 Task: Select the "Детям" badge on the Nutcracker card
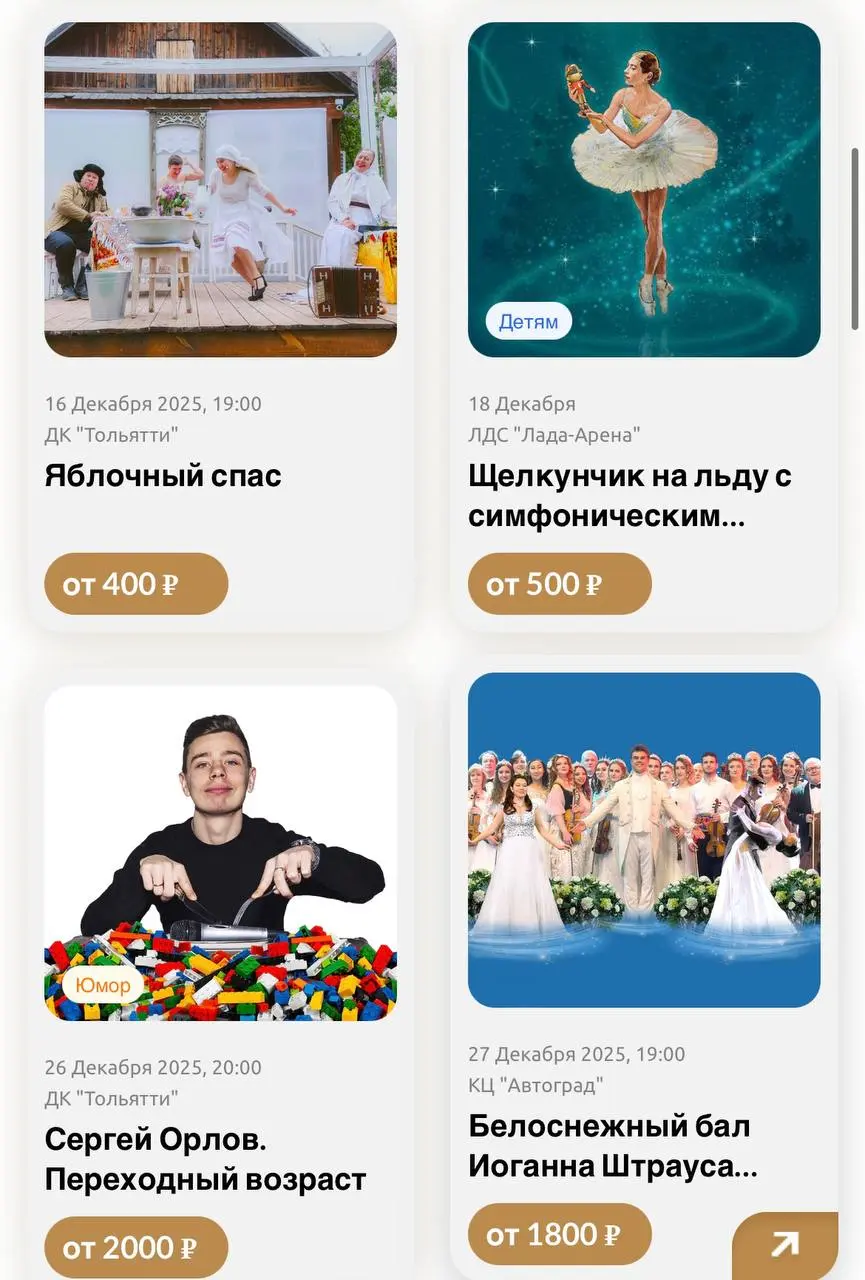coord(527,322)
